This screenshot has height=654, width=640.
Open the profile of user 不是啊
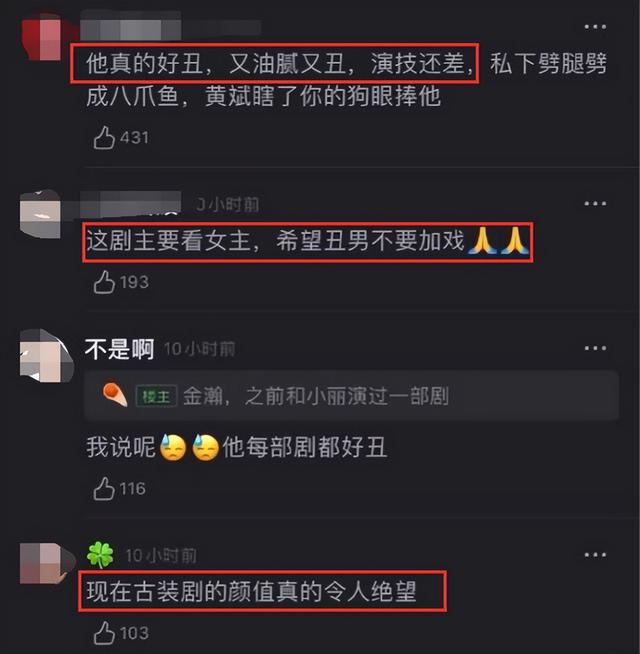click(x=119, y=349)
